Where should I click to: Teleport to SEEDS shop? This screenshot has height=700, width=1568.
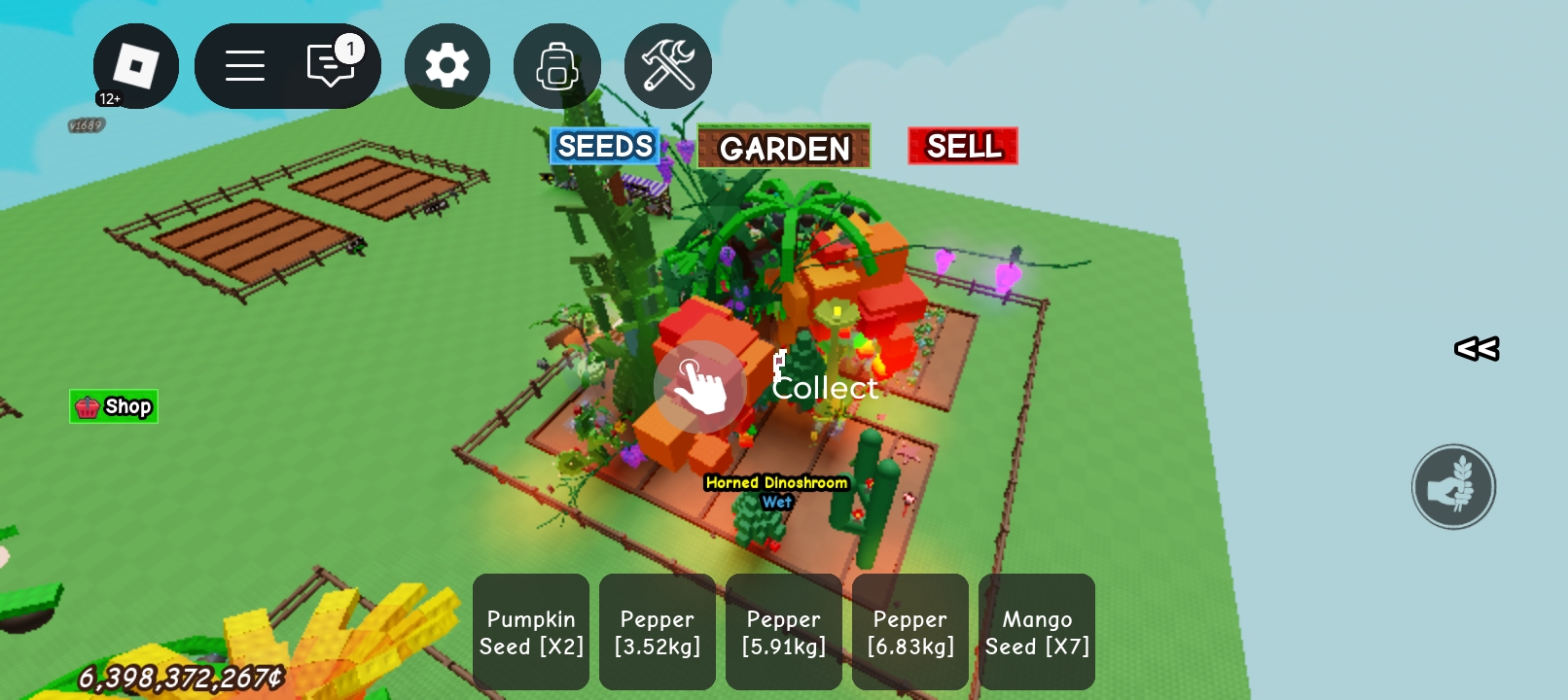coord(605,146)
